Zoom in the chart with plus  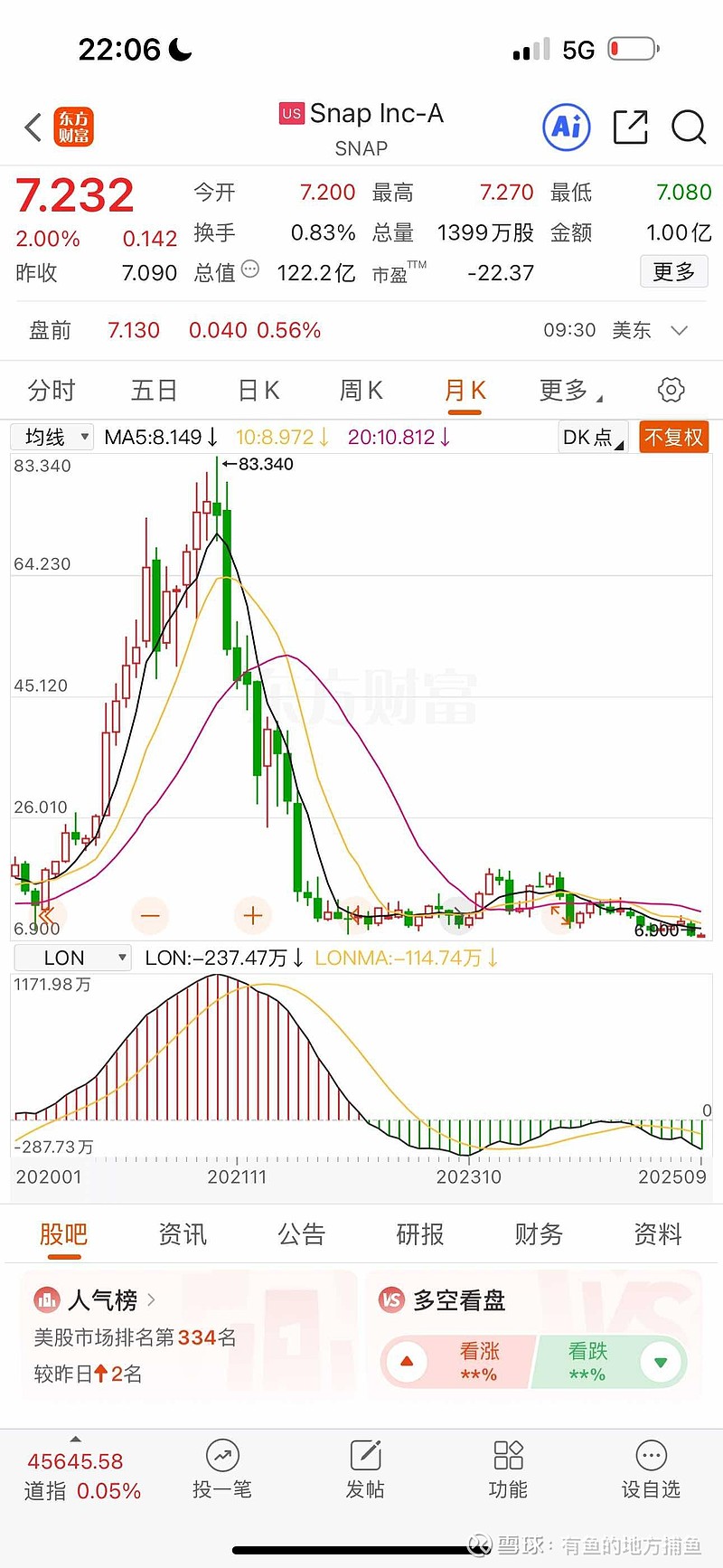pyautogui.click(x=253, y=916)
